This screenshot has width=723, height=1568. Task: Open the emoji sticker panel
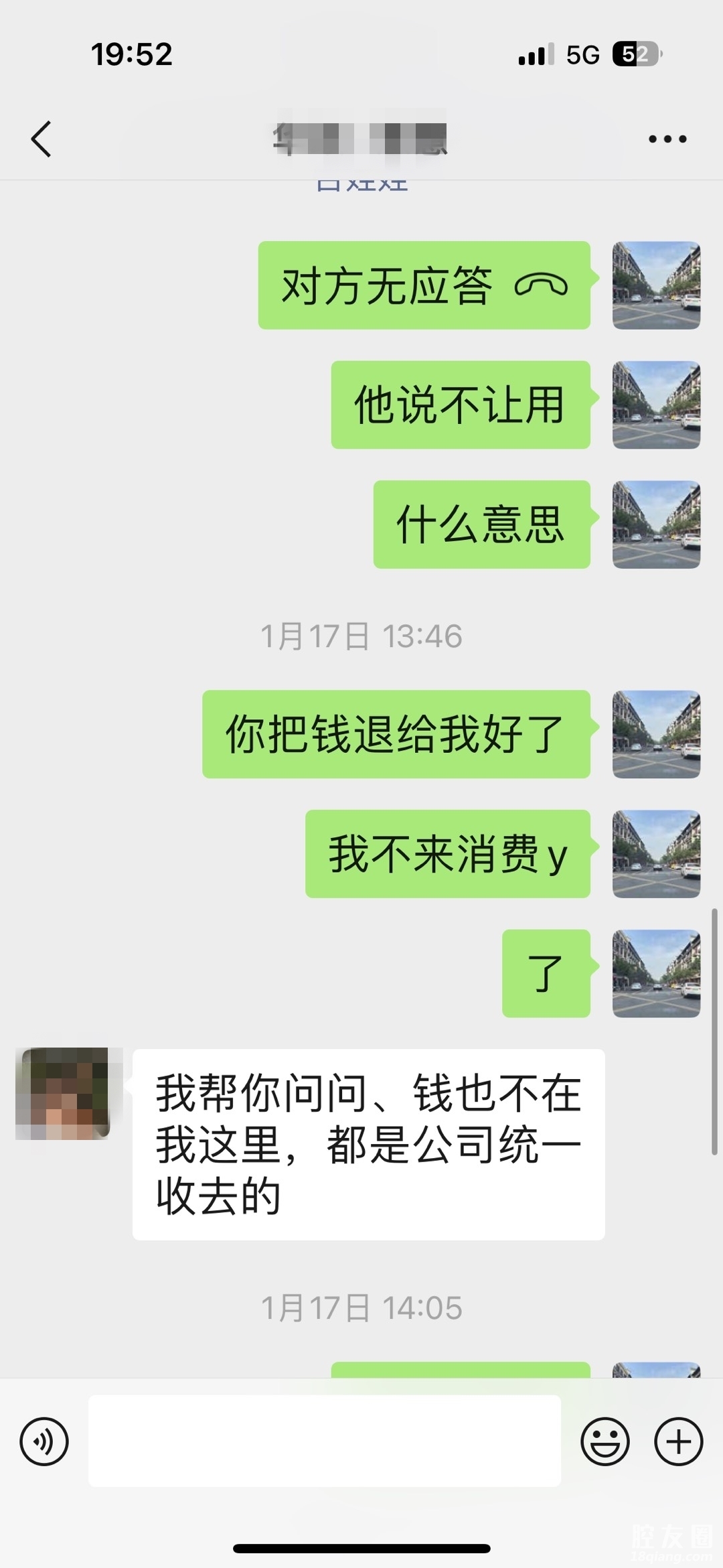click(x=605, y=1441)
